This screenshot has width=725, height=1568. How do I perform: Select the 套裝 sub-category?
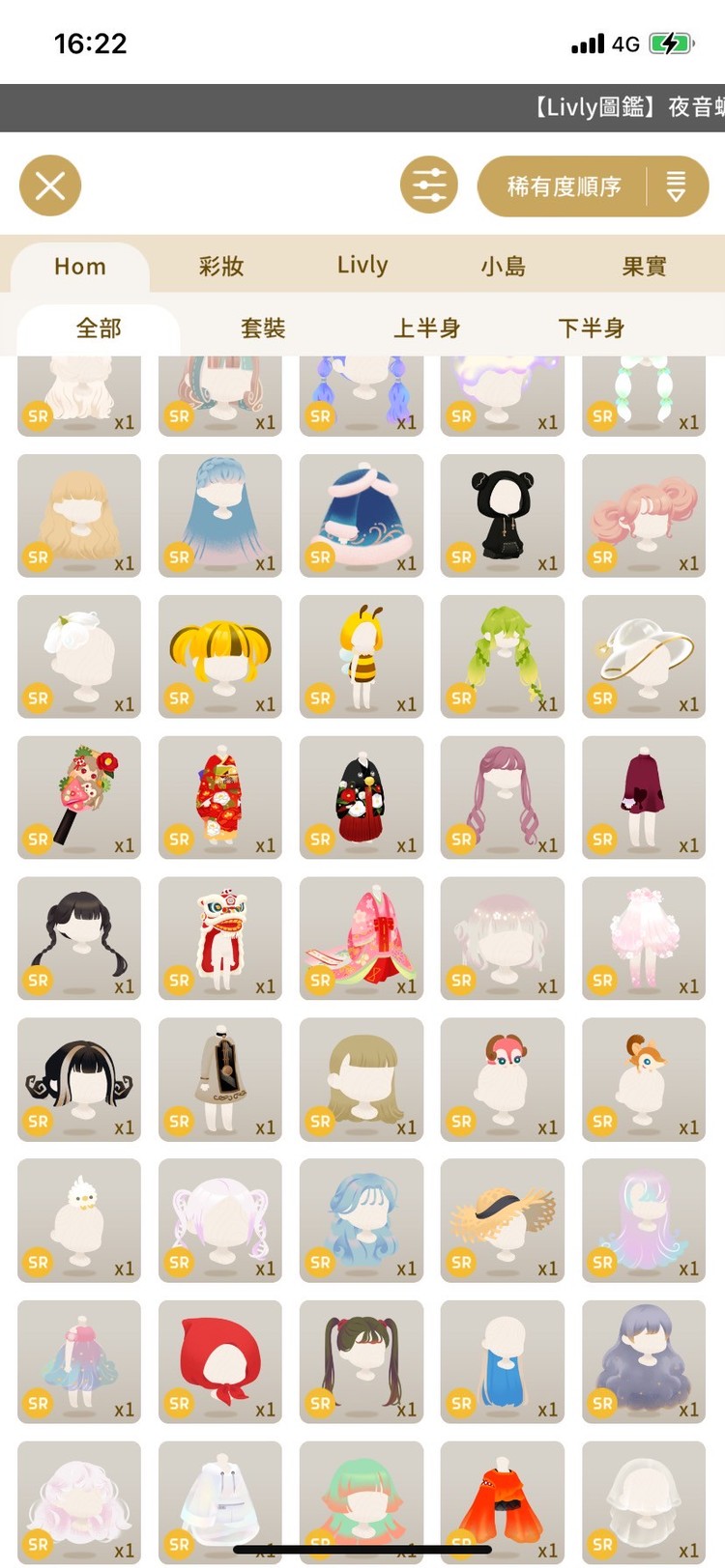pos(263,328)
